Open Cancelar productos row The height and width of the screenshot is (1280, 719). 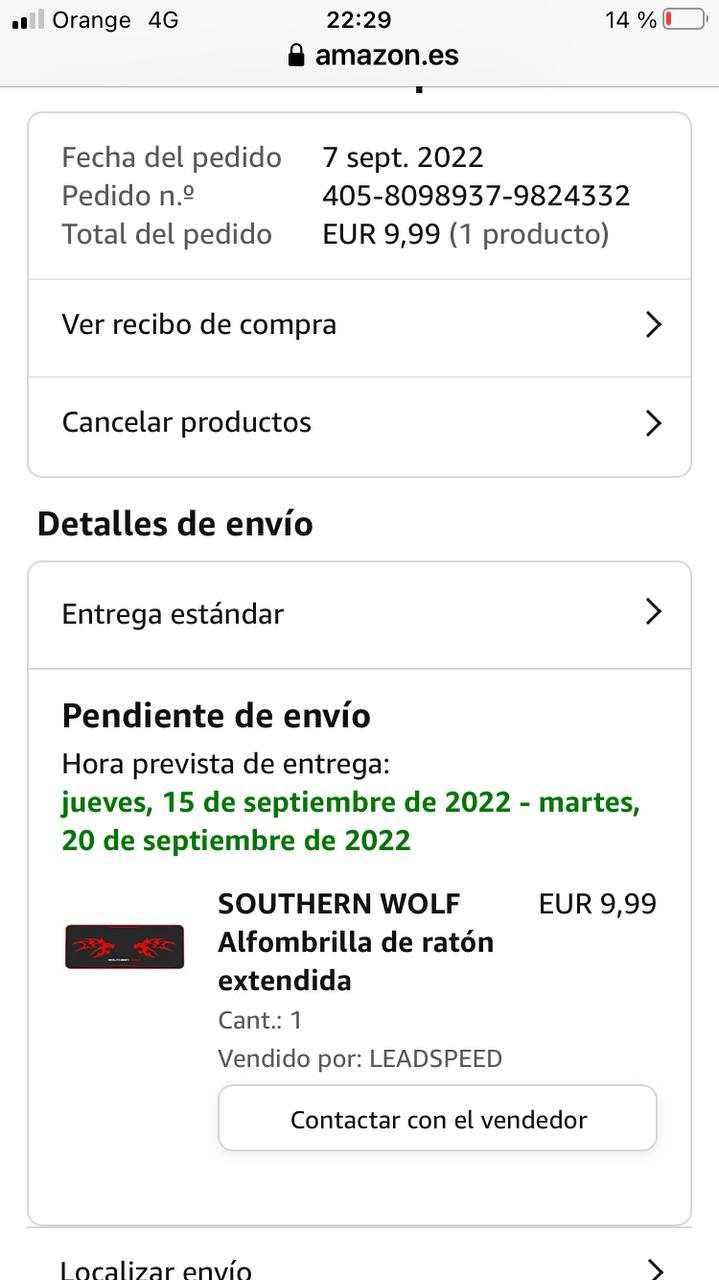click(x=359, y=425)
